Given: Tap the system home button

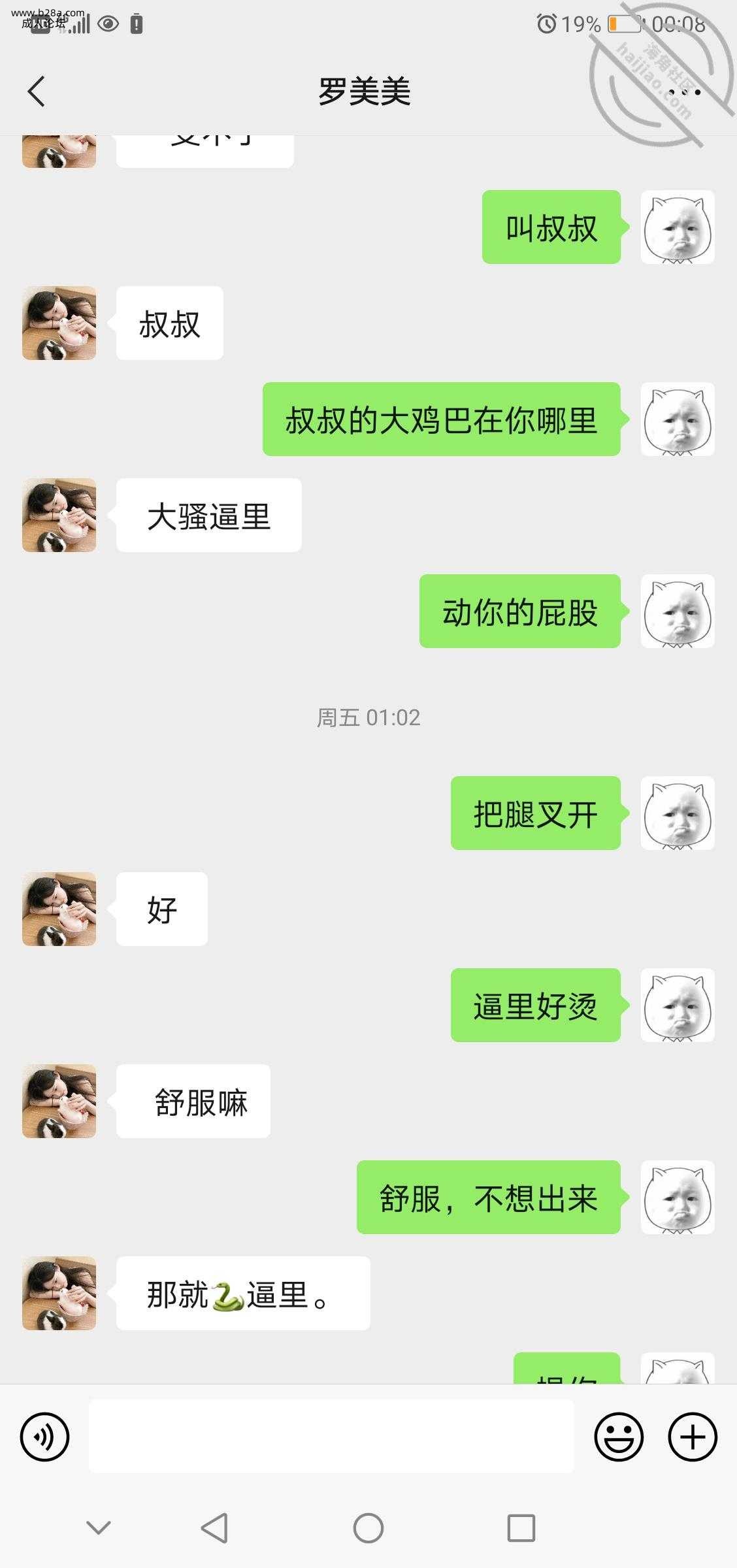Looking at the screenshot, I should [x=368, y=1527].
